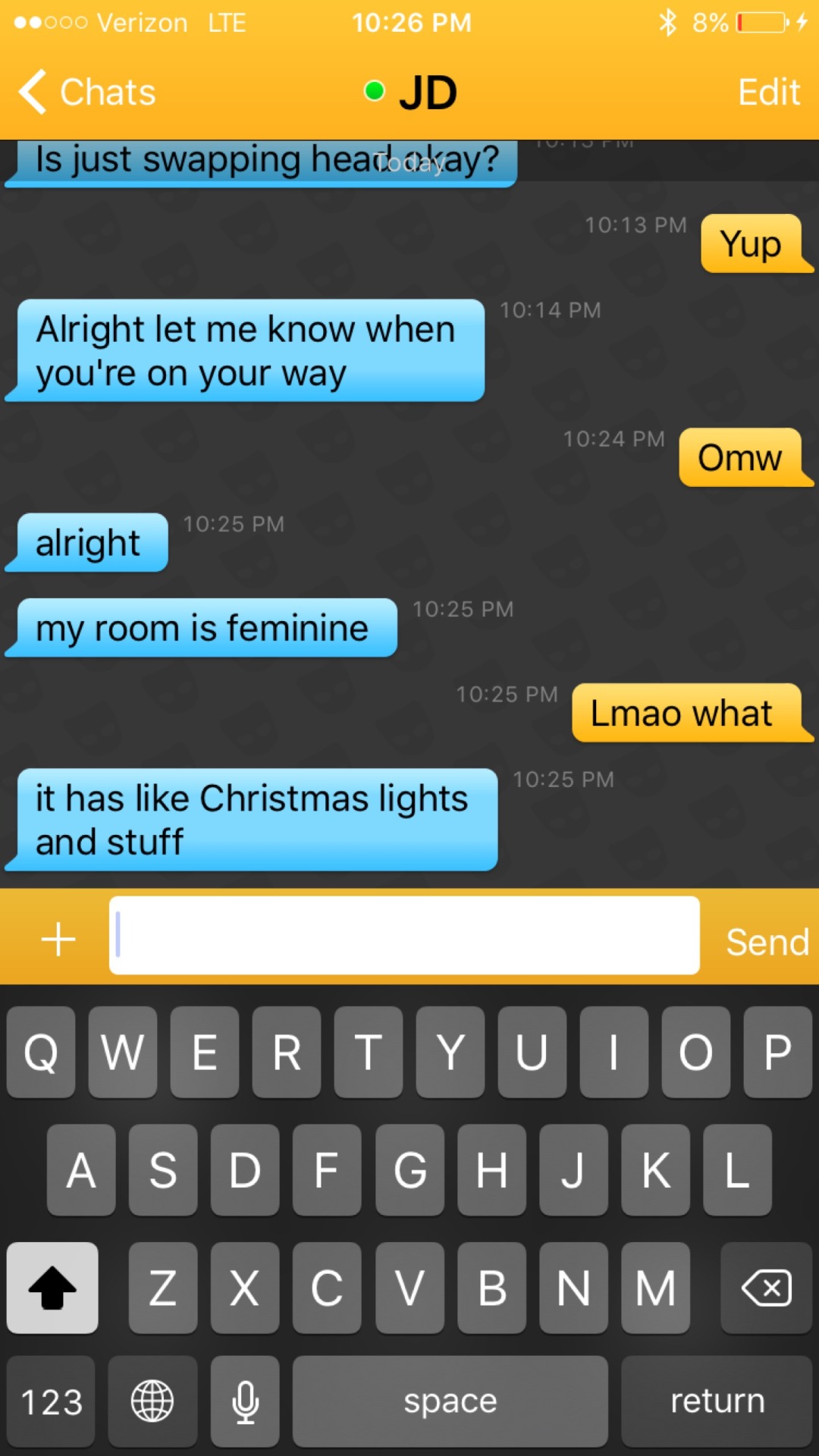The height and width of the screenshot is (1456, 819).
Task: Open JD's profile from header
Action: (426, 93)
